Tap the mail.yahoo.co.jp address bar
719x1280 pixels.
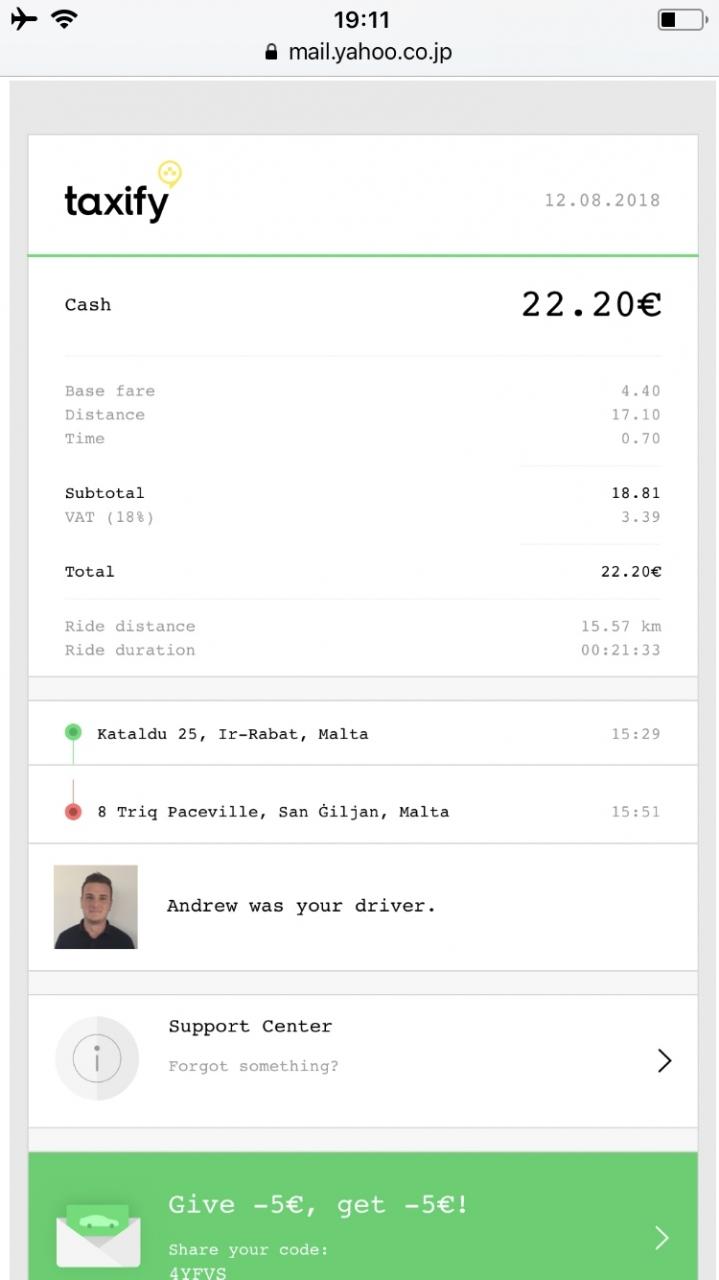click(359, 52)
